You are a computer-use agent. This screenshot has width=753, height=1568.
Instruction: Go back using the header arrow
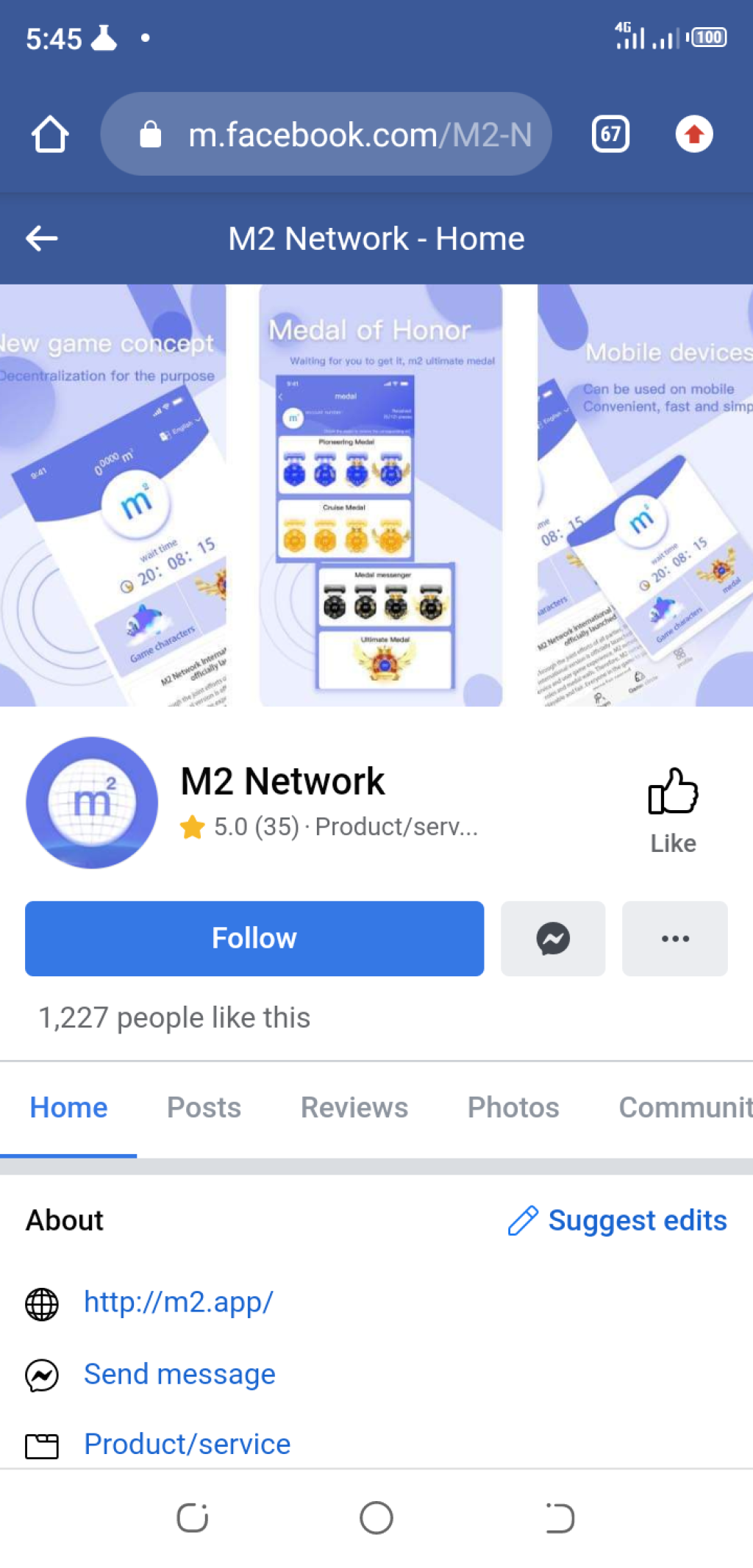(42, 238)
